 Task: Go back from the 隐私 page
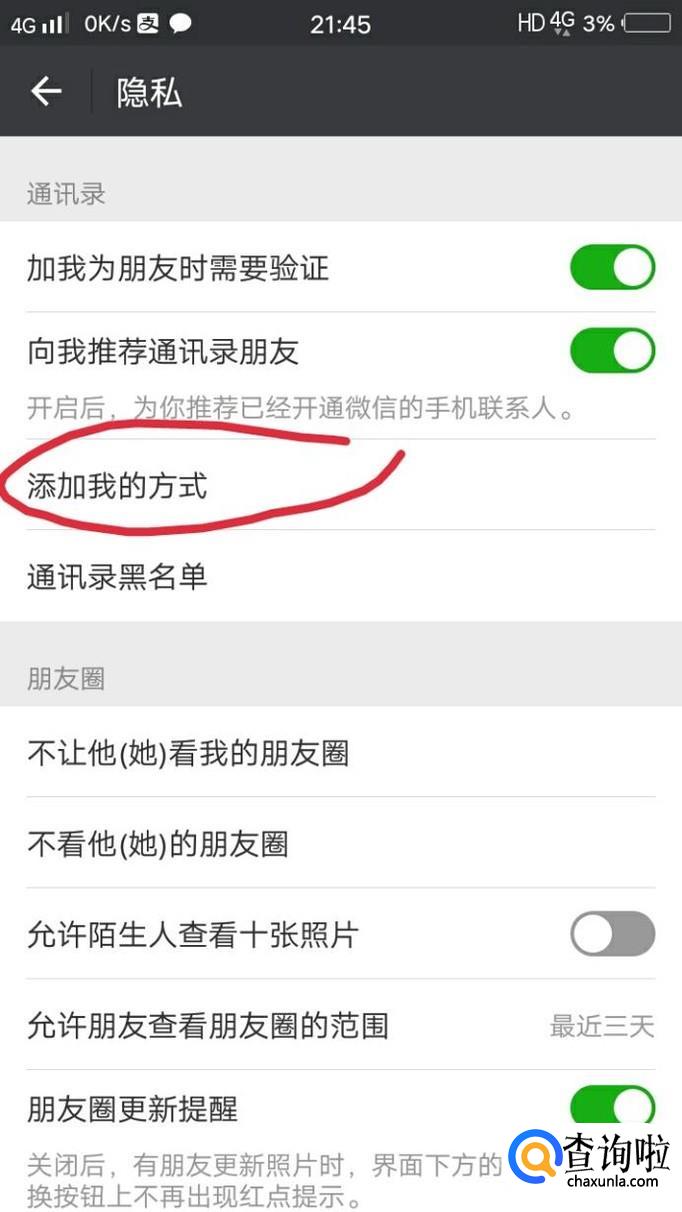46,92
